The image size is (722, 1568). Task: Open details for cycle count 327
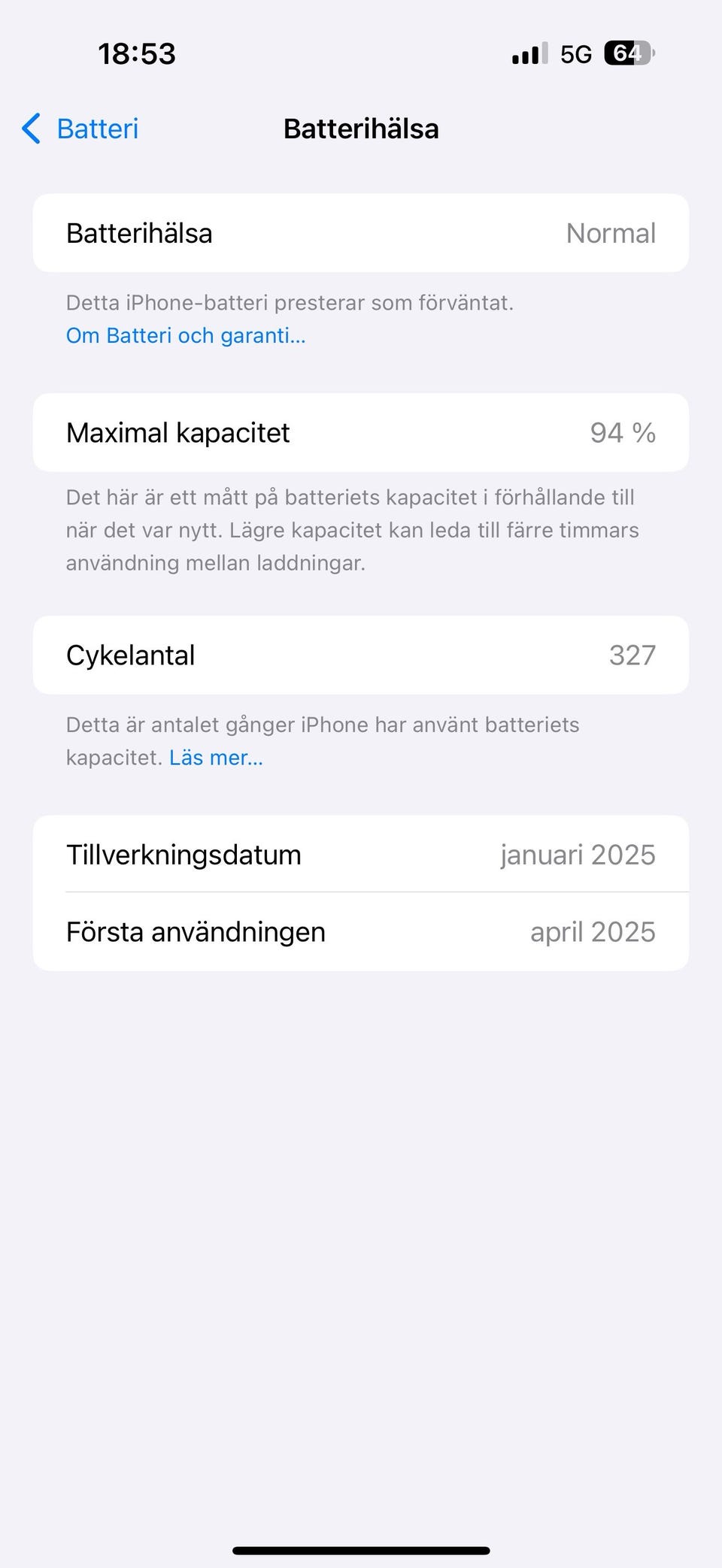pyautogui.click(x=633, y=655)
